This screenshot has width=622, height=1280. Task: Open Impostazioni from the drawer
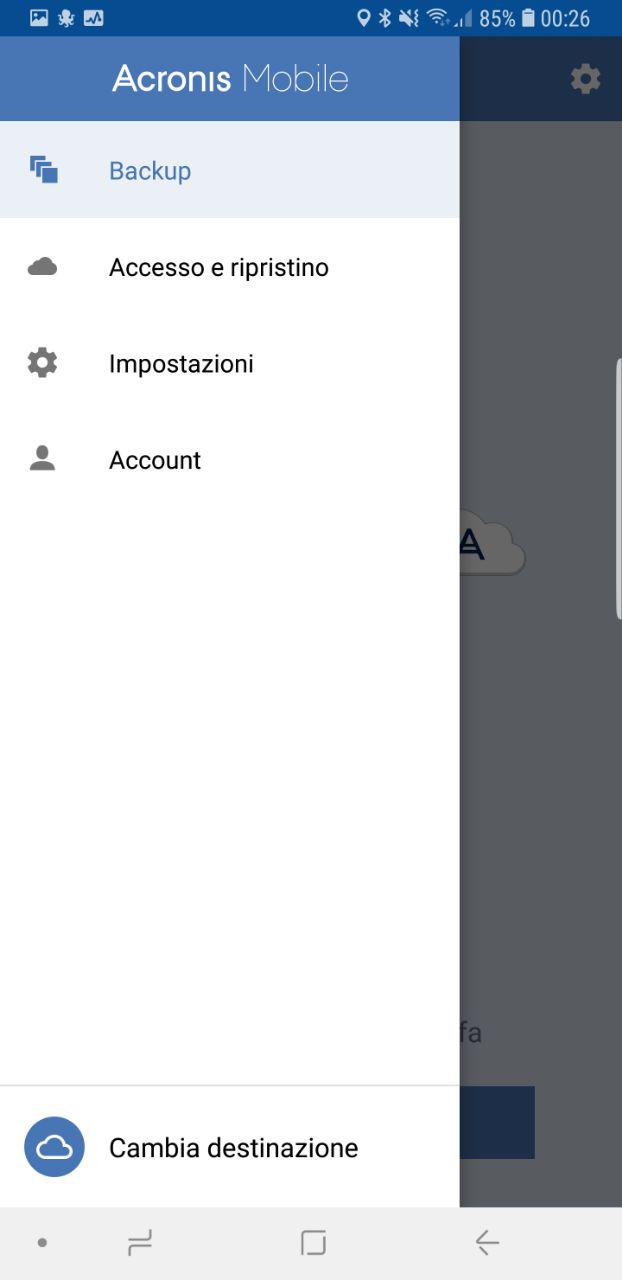click(x=230, y=363)
